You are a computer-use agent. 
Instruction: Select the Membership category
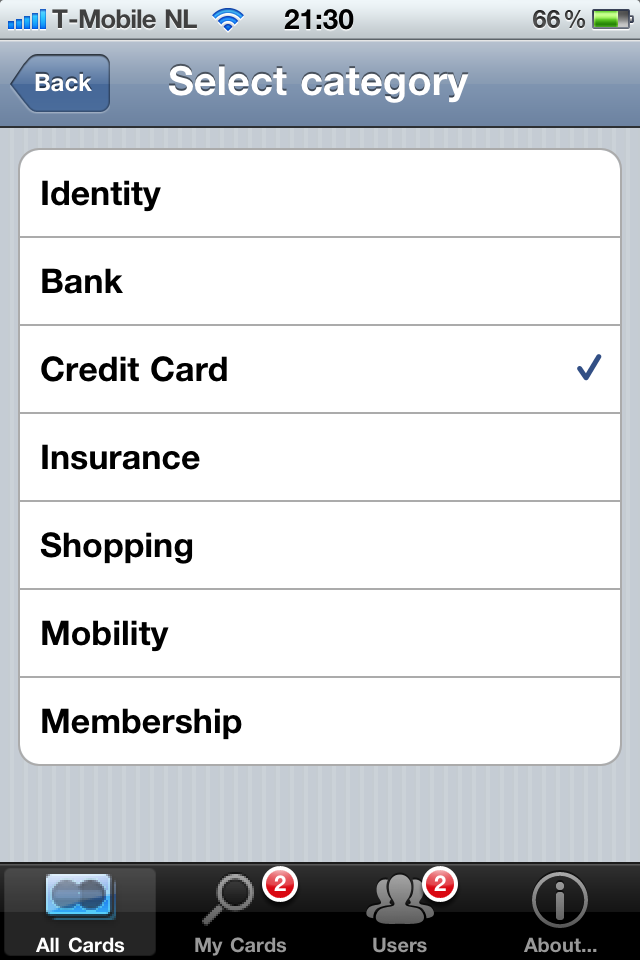(x=320, y=722)
